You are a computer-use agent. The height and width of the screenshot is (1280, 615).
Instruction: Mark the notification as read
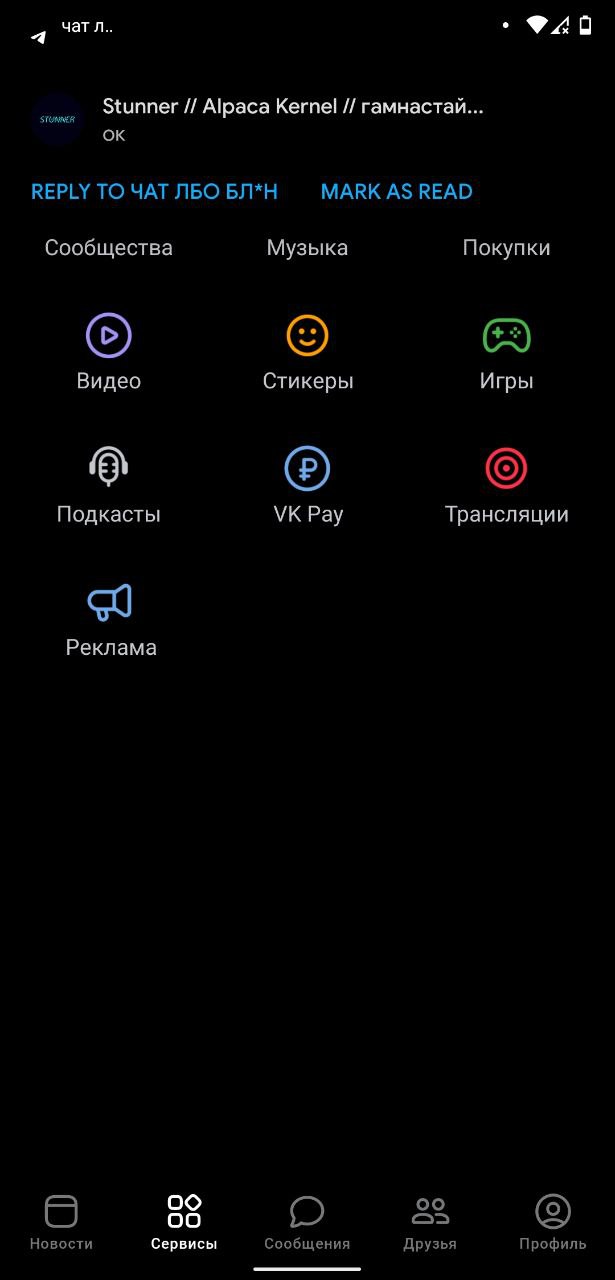click(x=396, y=191)
